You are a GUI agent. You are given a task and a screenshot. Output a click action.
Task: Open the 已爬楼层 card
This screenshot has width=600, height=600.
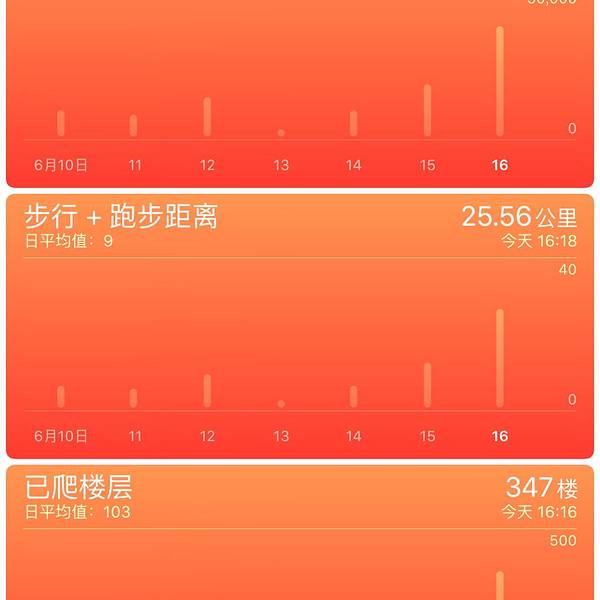(x=300, y=532)
